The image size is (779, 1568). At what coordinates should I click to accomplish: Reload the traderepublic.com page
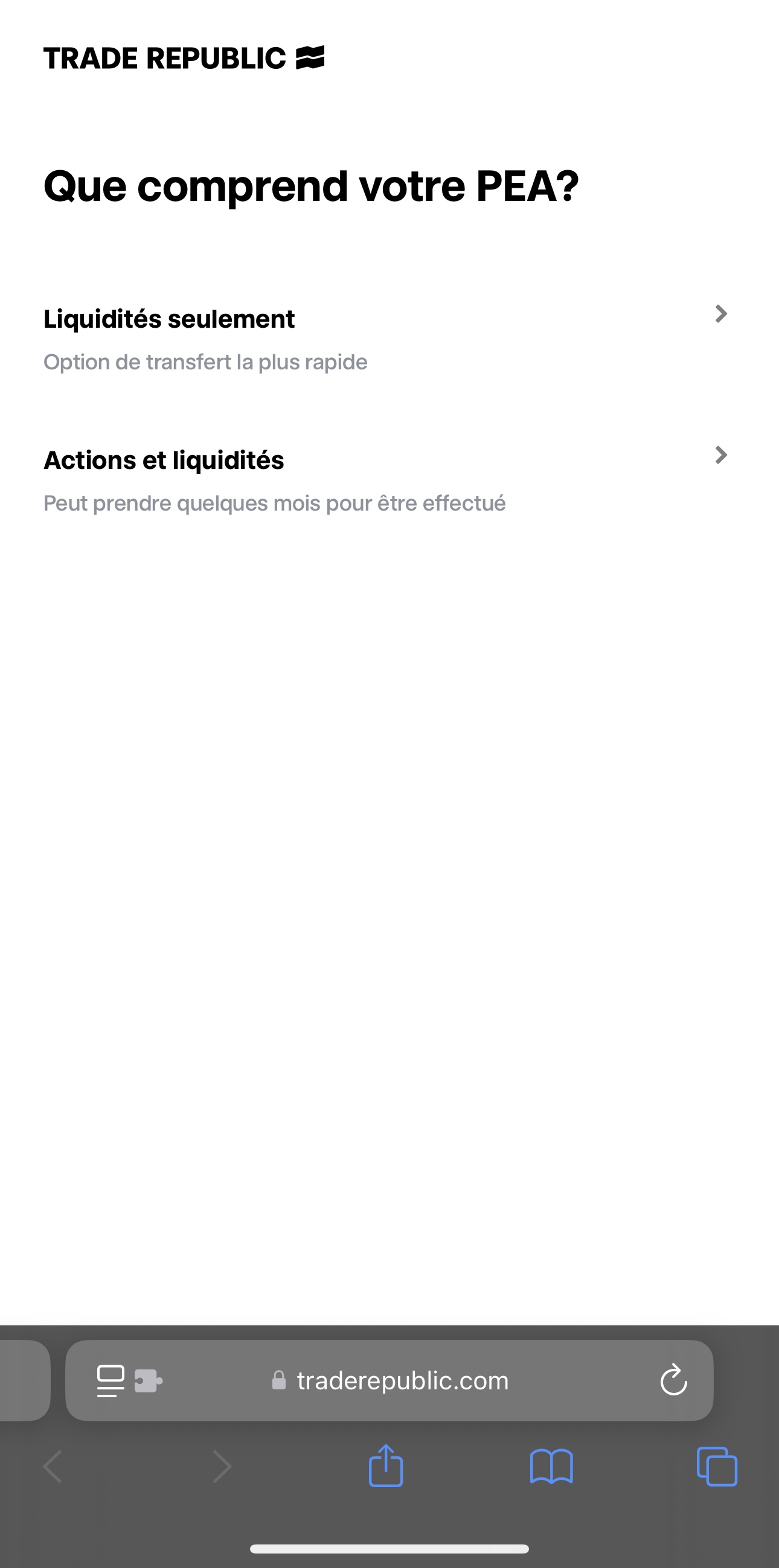point(673,1380)
